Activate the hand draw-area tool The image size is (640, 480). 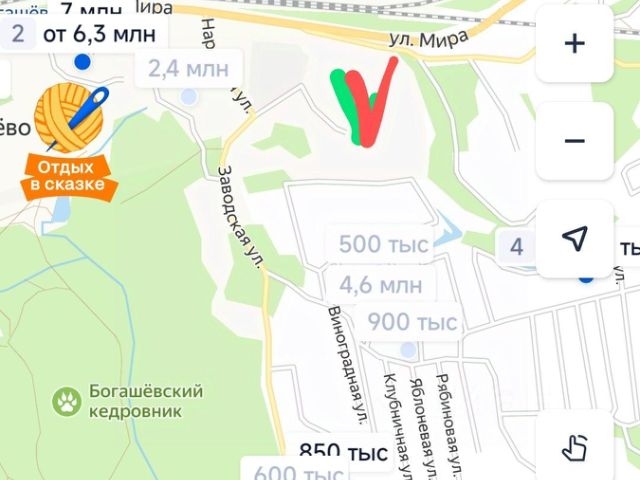click(x=574, y=448)
